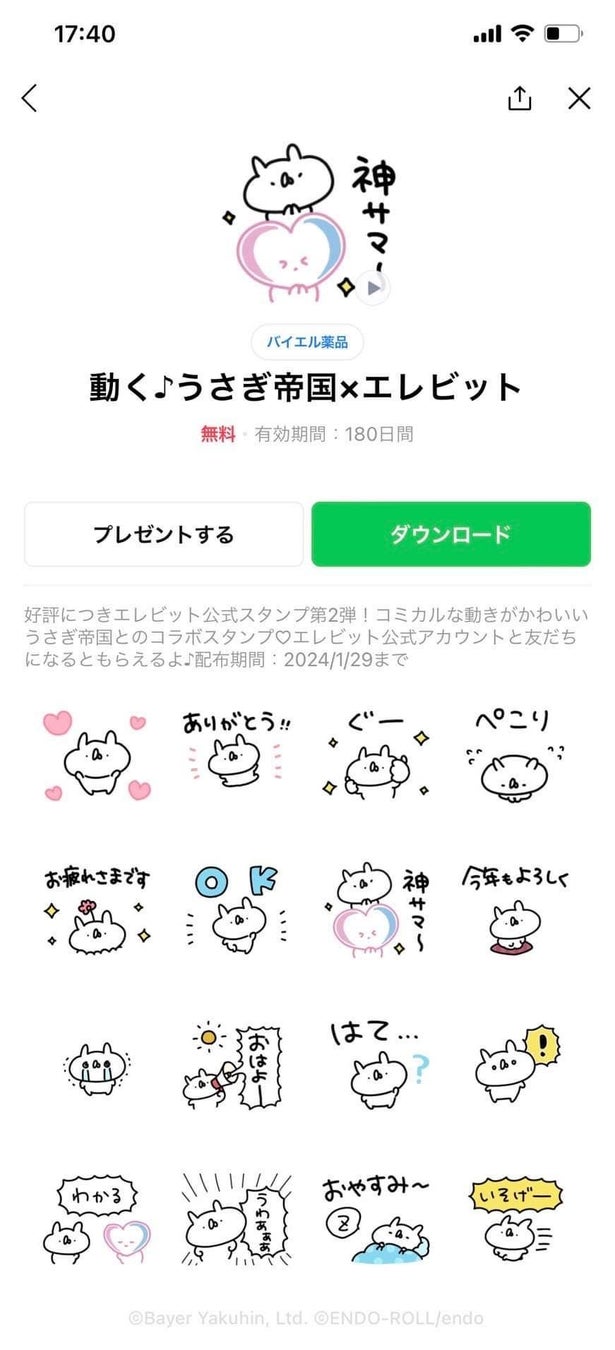This screenshot has height=1350, width=615.
Task: Play the main sticker animation preview
Action: click(373, 288)
